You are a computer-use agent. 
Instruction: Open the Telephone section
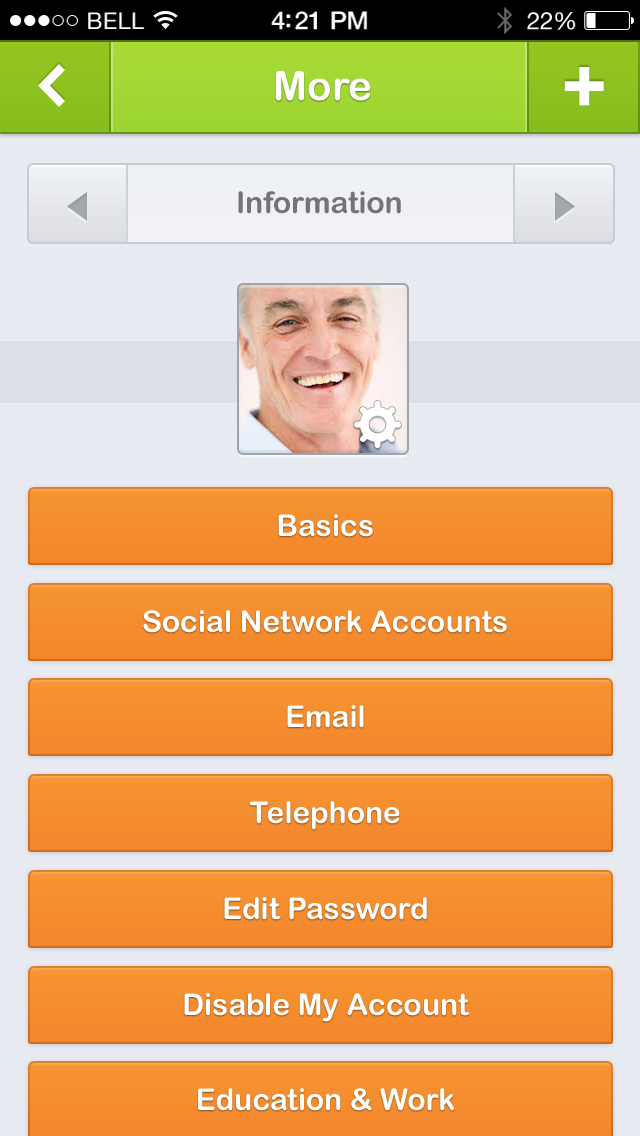coord(320,813)
